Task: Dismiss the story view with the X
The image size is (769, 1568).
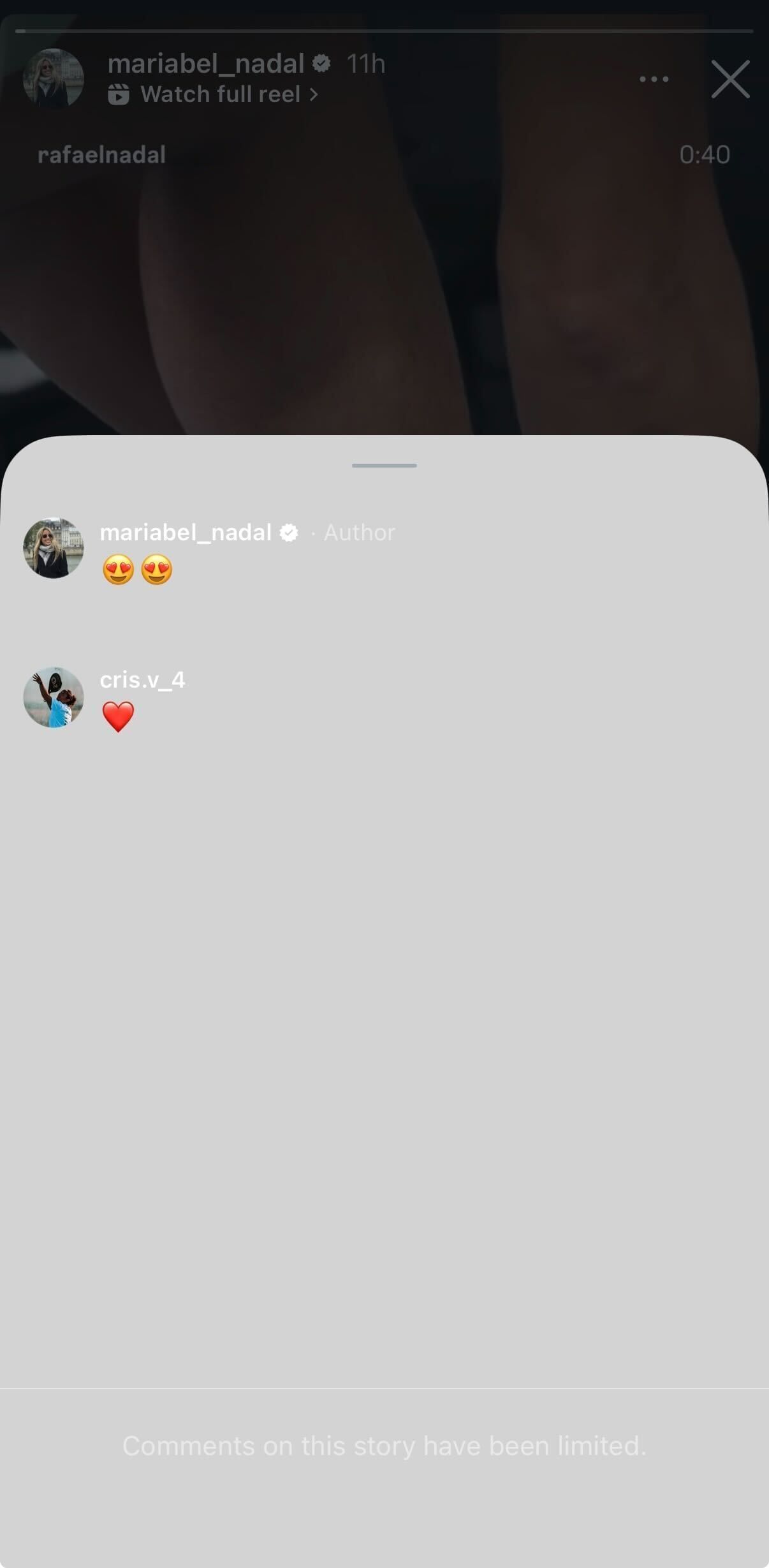Action: click(x=730, y=80)
